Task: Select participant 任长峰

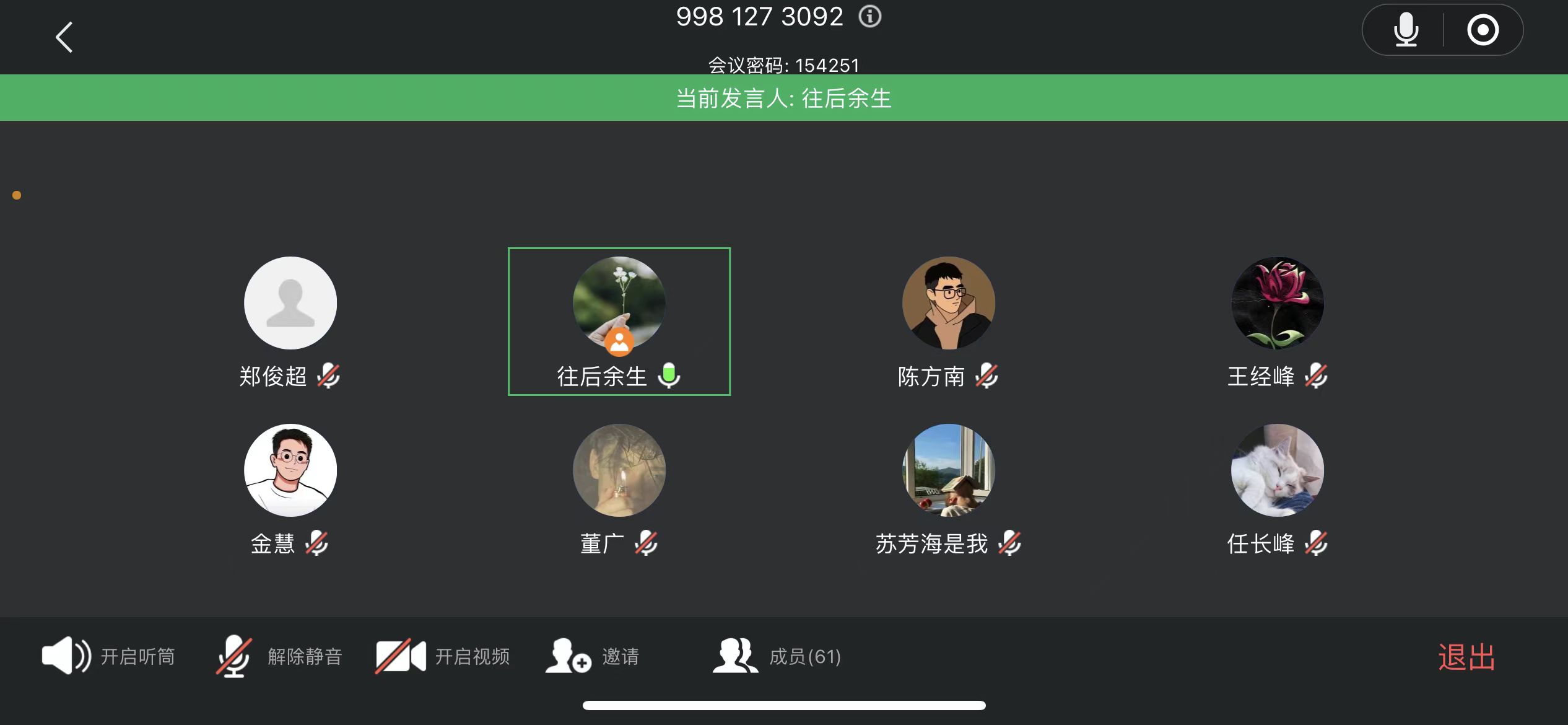Action: [x=1277, y=471]
